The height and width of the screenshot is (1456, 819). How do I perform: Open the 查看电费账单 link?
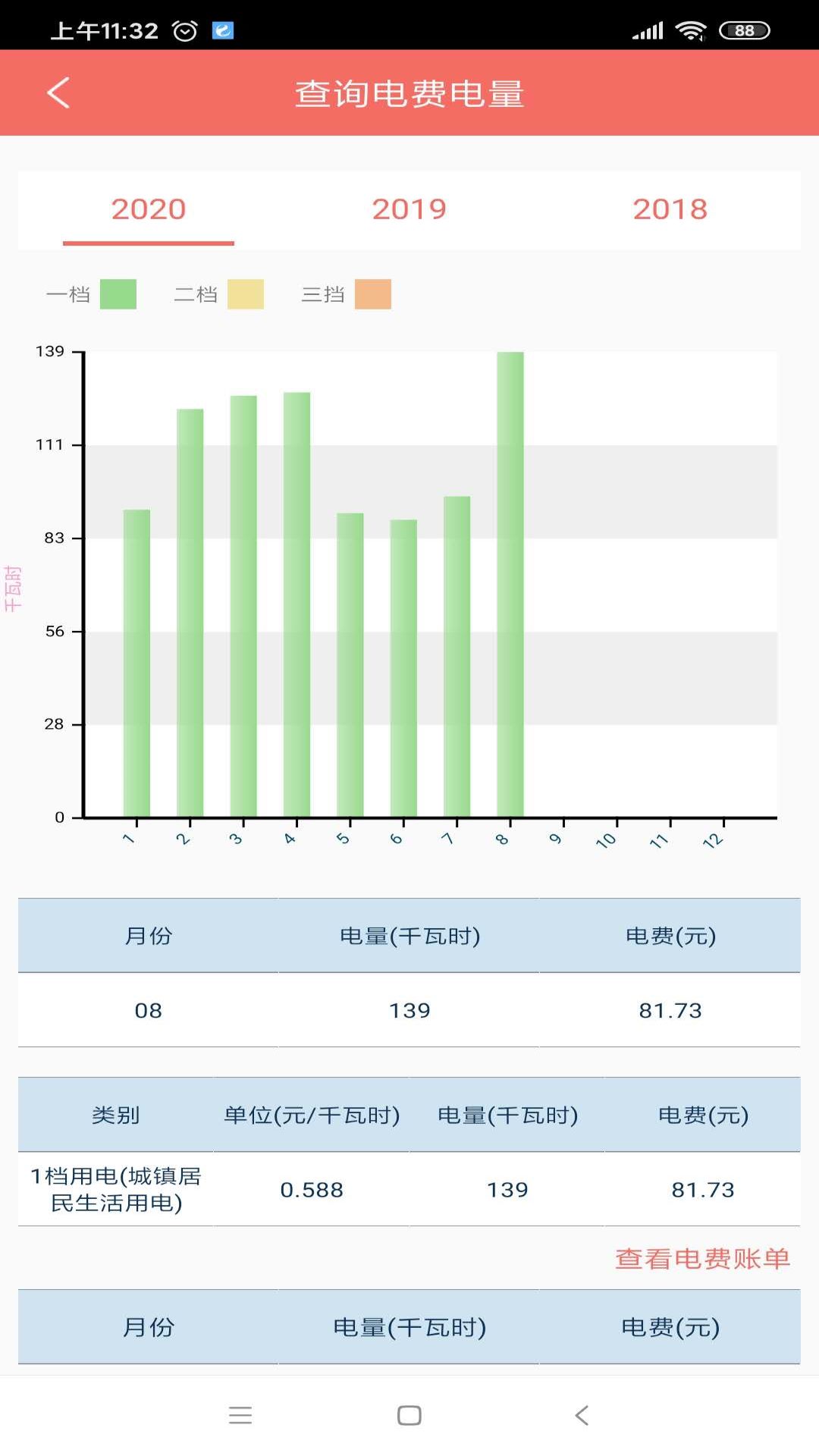(x=702, y=1259)
